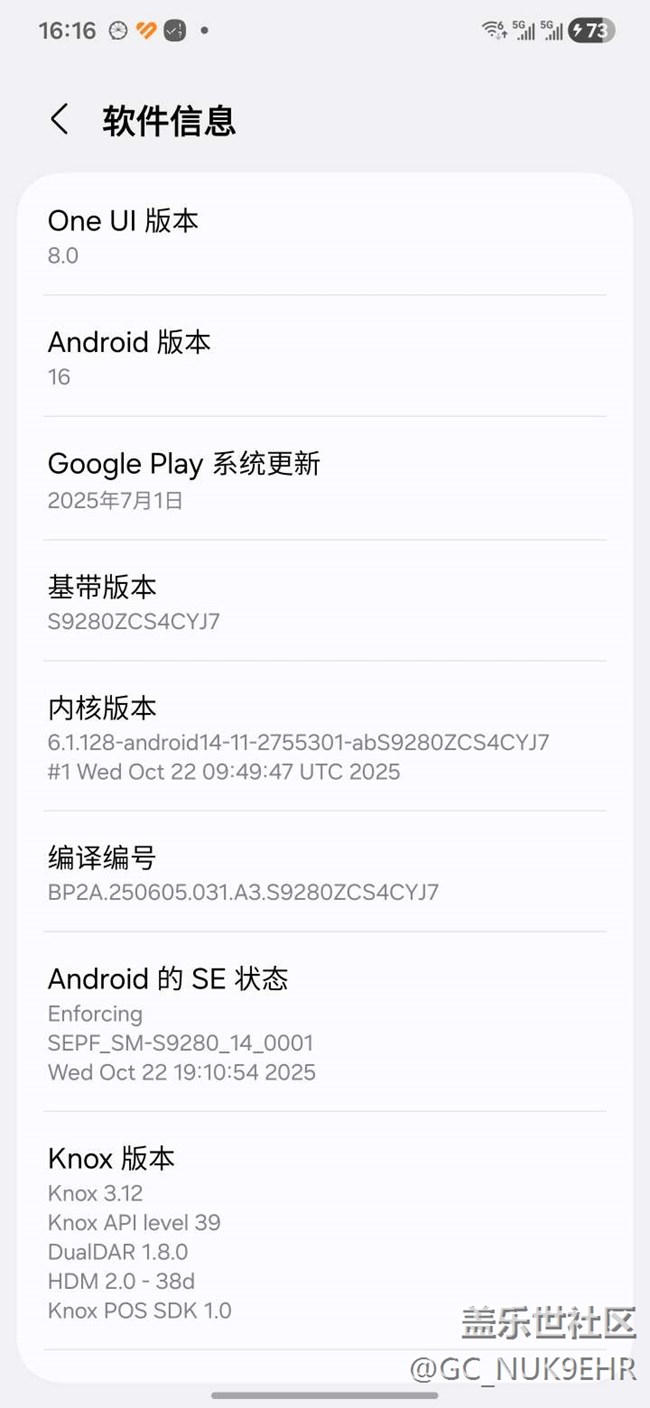The height and width of the screenshot is (1408, 650).
Task: Open Google Play 系统更新
Action: click(x=324, y=479)
